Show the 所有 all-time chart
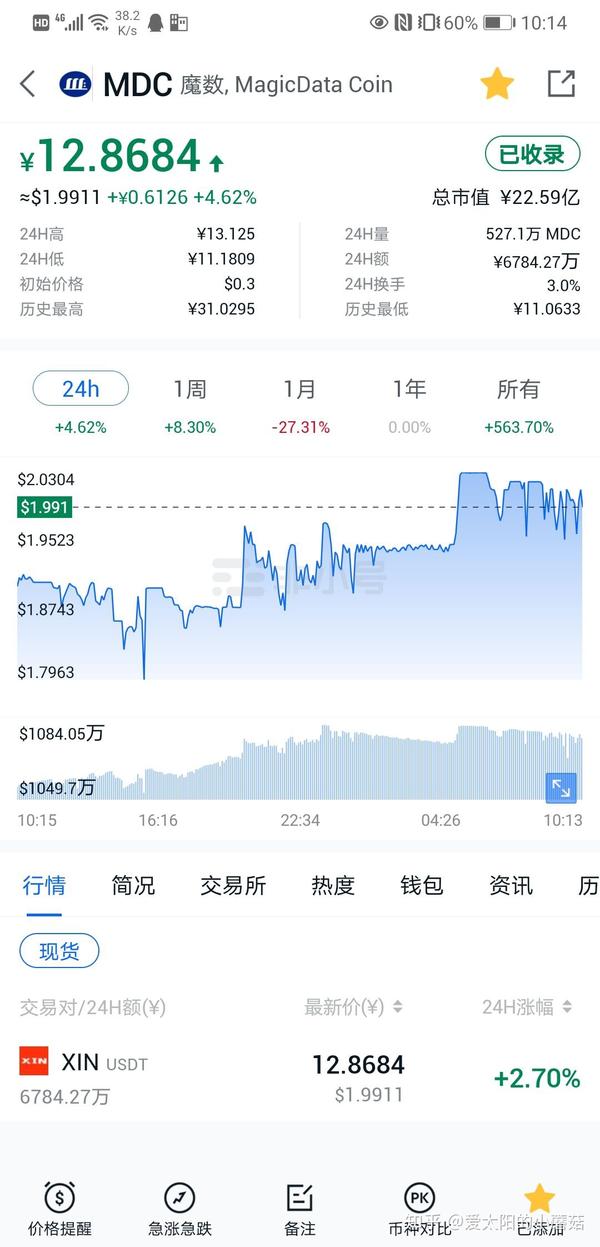The height and width of the screenshot is (1247, 600). point(518,389)
